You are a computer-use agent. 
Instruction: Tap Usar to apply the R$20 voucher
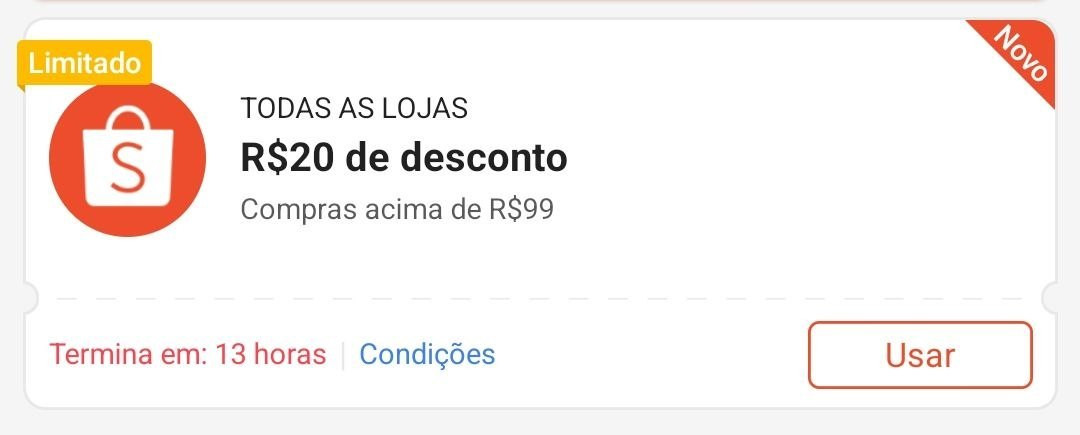pos(920,355)
